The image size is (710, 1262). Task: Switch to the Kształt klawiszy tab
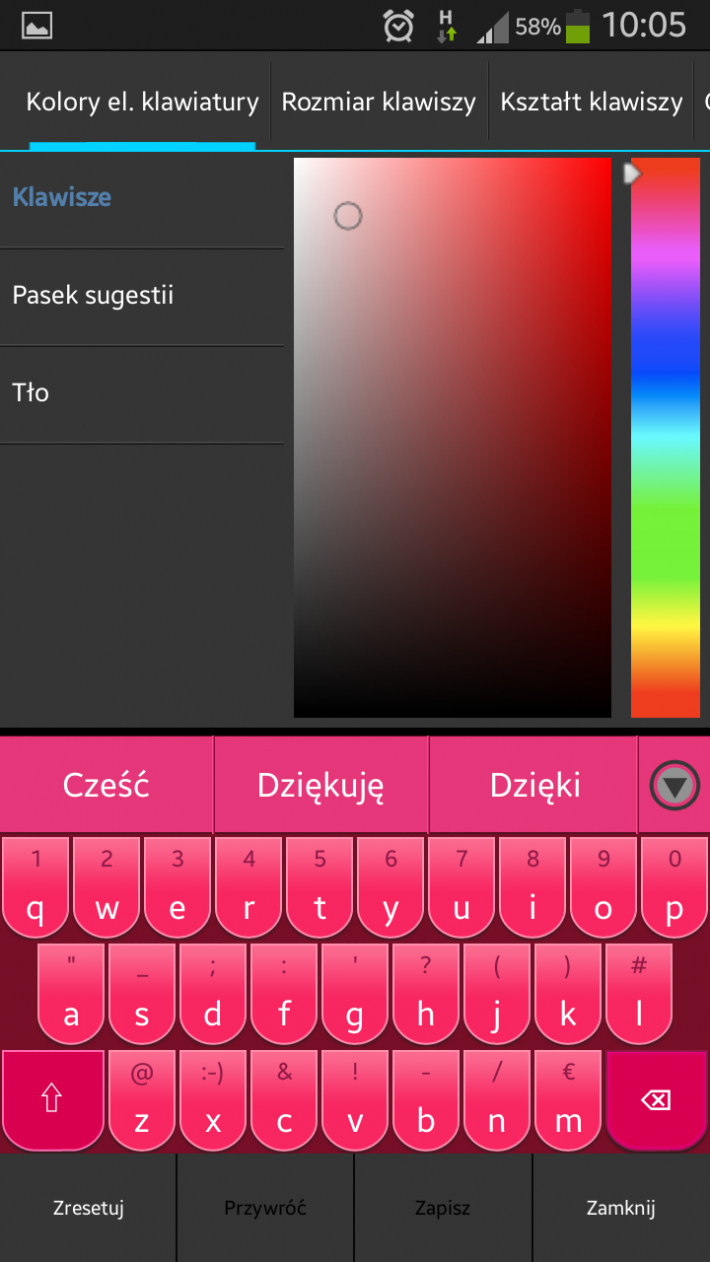[591, 102]
